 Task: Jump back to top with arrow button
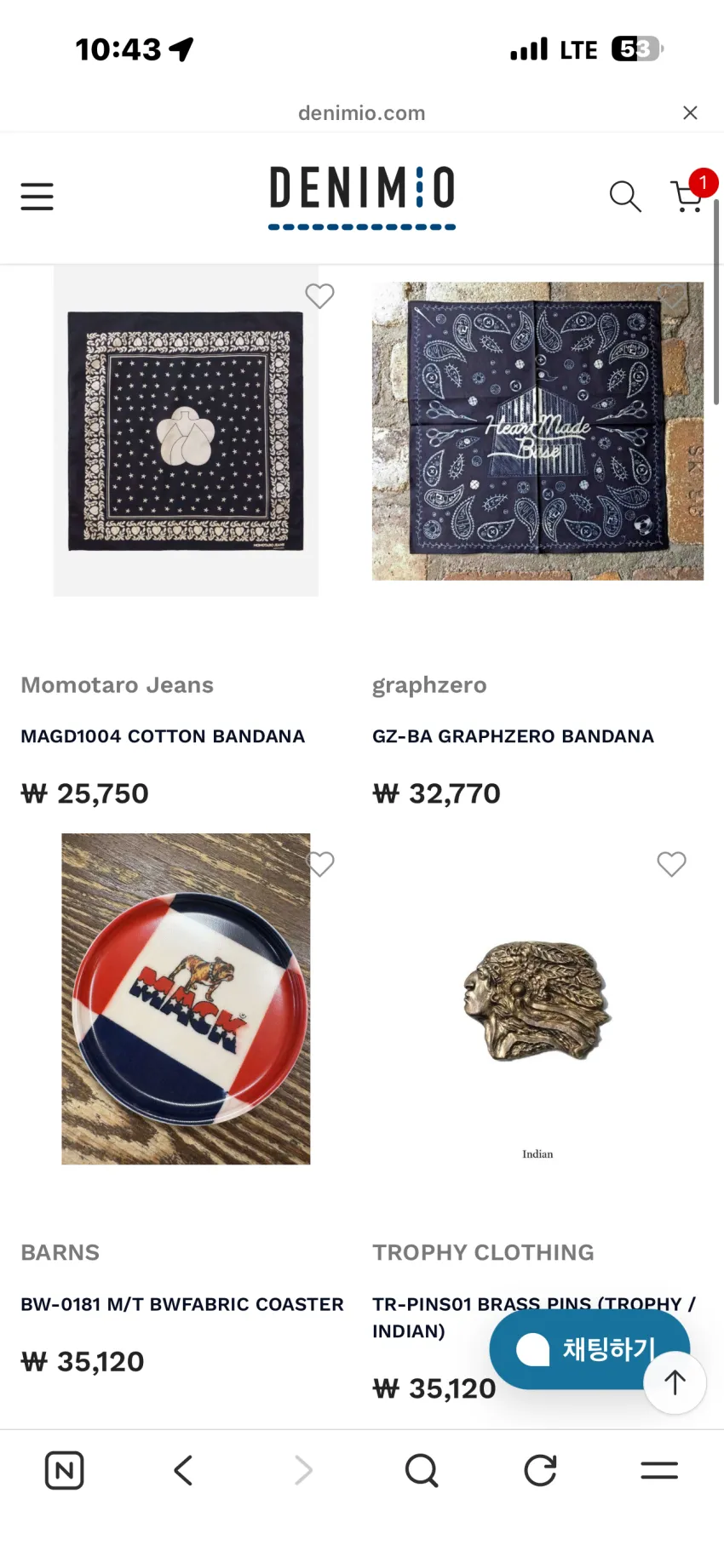coord(675,1382)
